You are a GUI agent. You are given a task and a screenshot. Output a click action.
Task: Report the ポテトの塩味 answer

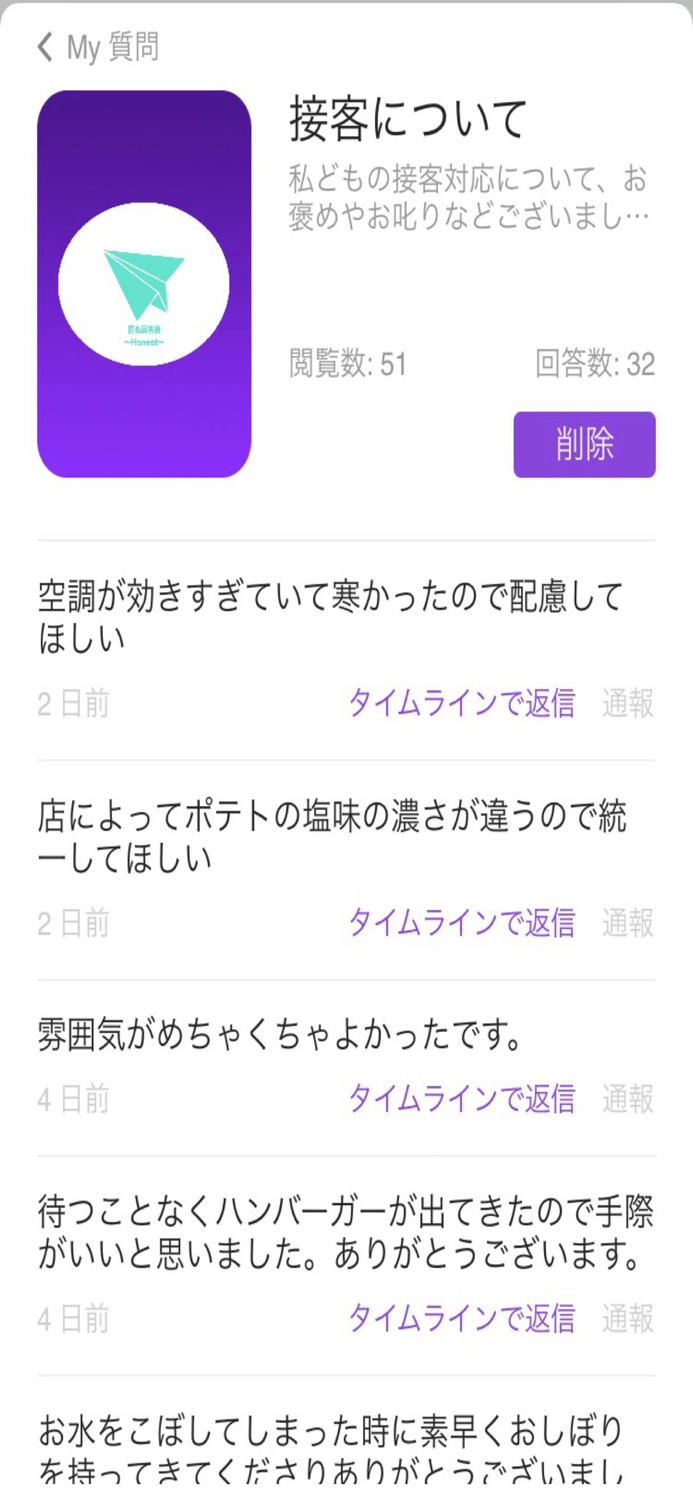tap(628, 923)
